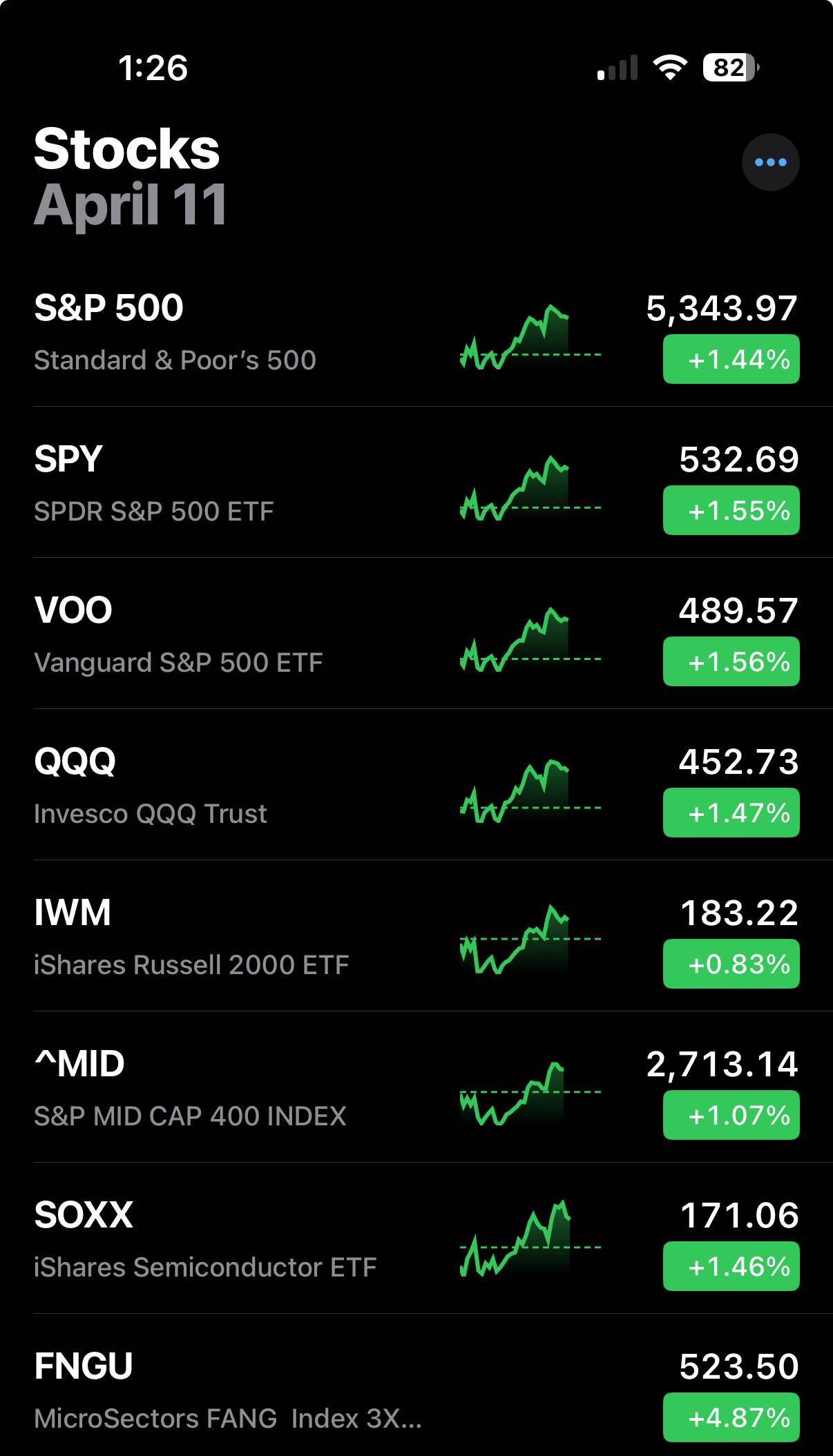The image size is (833, 1456).
Task: Open FNGU MicroSectors FANG row
Action: 416,1385
